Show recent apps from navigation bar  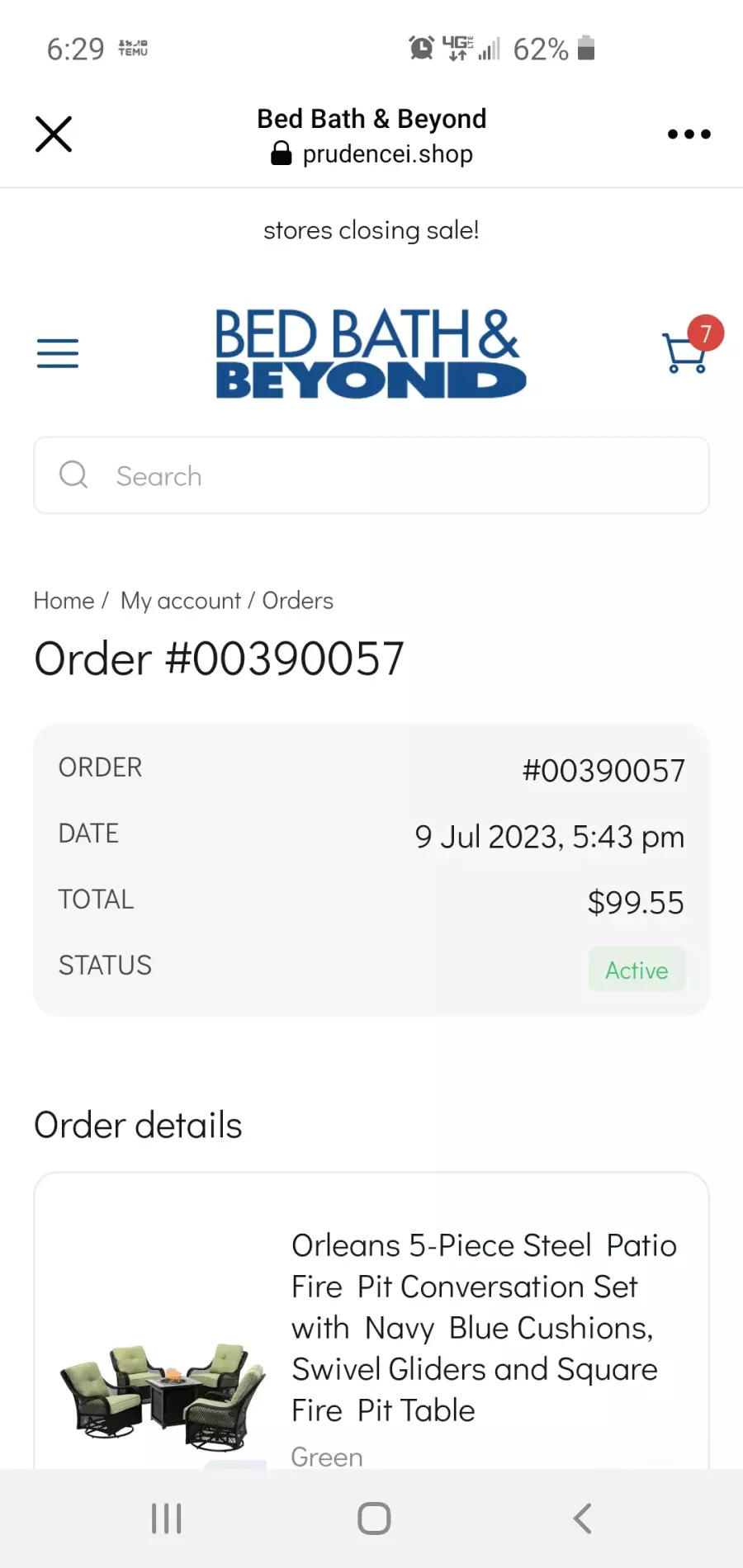point(166,1518)
